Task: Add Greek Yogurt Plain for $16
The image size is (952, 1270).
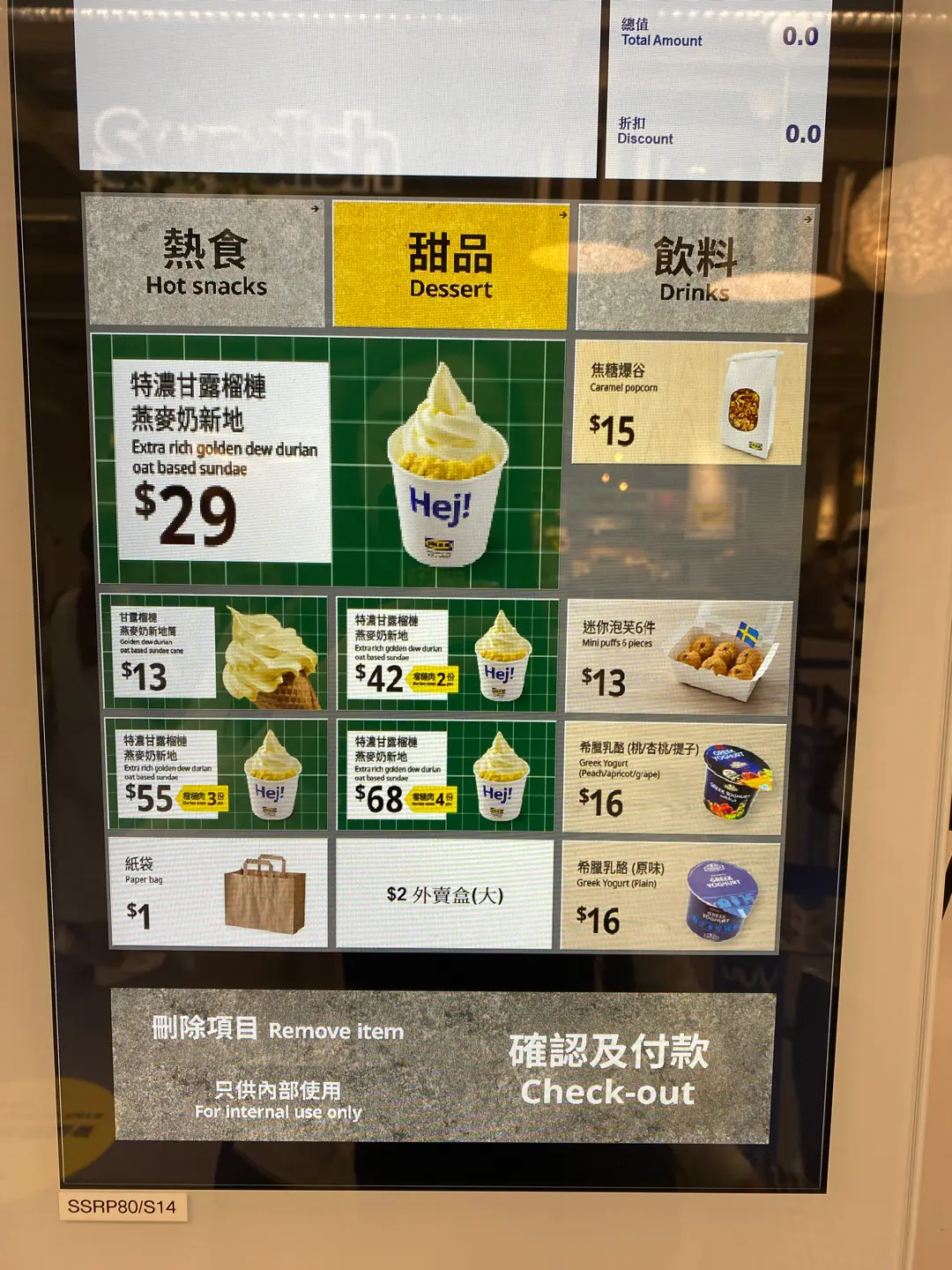Action: (x=670, y=896)
